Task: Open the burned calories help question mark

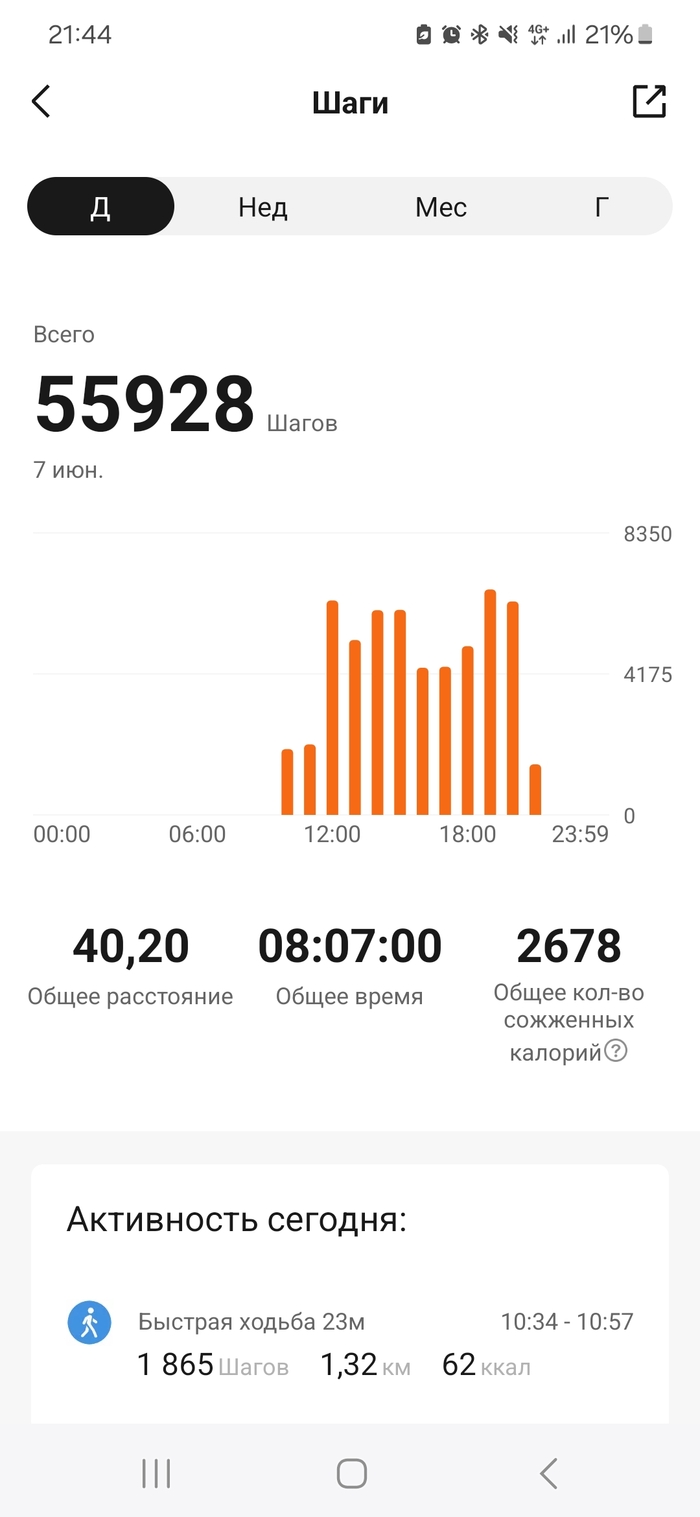Action: click(617, 1051)
